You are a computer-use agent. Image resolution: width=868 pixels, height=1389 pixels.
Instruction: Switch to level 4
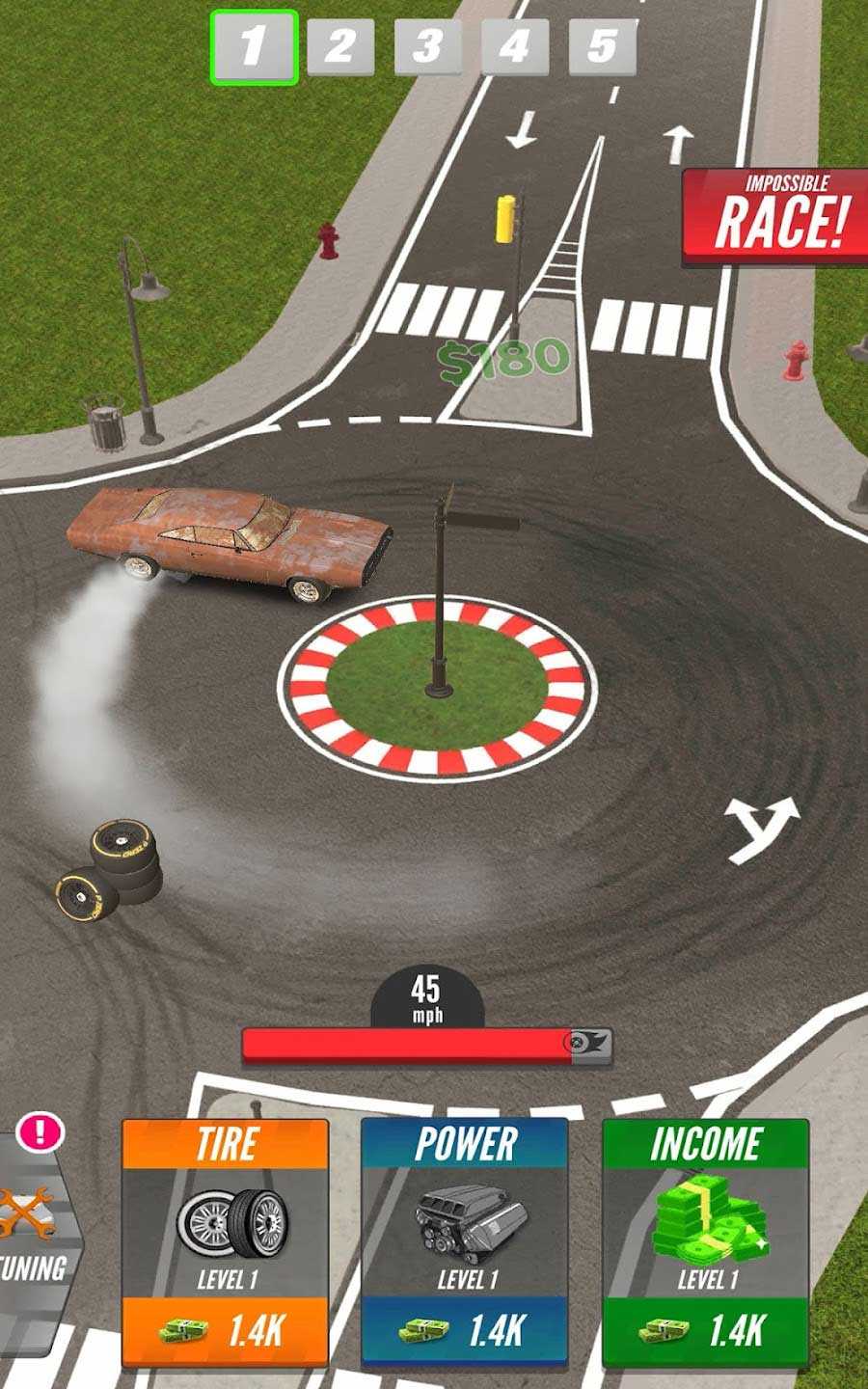point(515,46)
